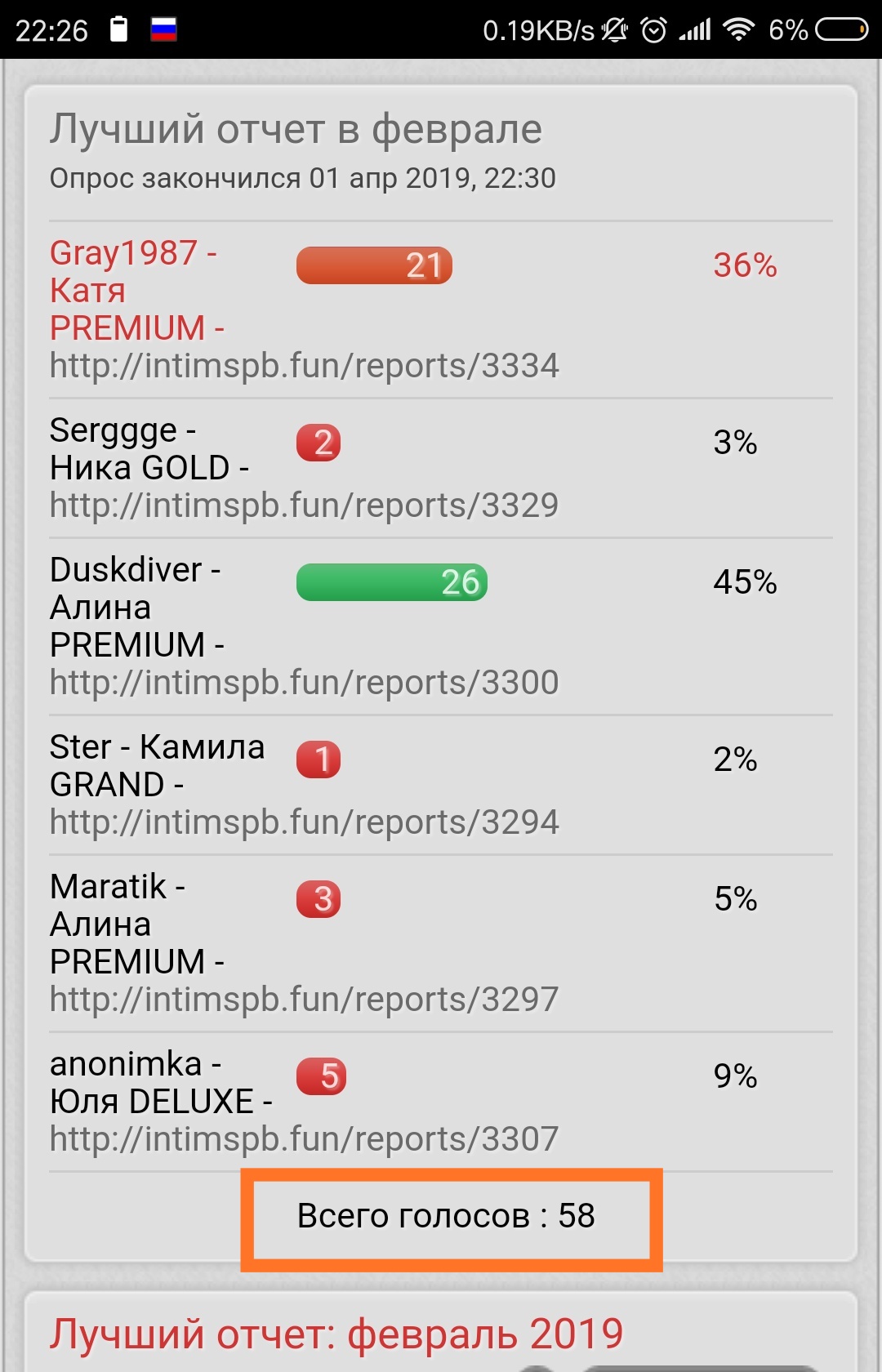Visit the reports/3294 link under Ster
Viewport: 882px width, 1372px height.
tap(304, 822)
